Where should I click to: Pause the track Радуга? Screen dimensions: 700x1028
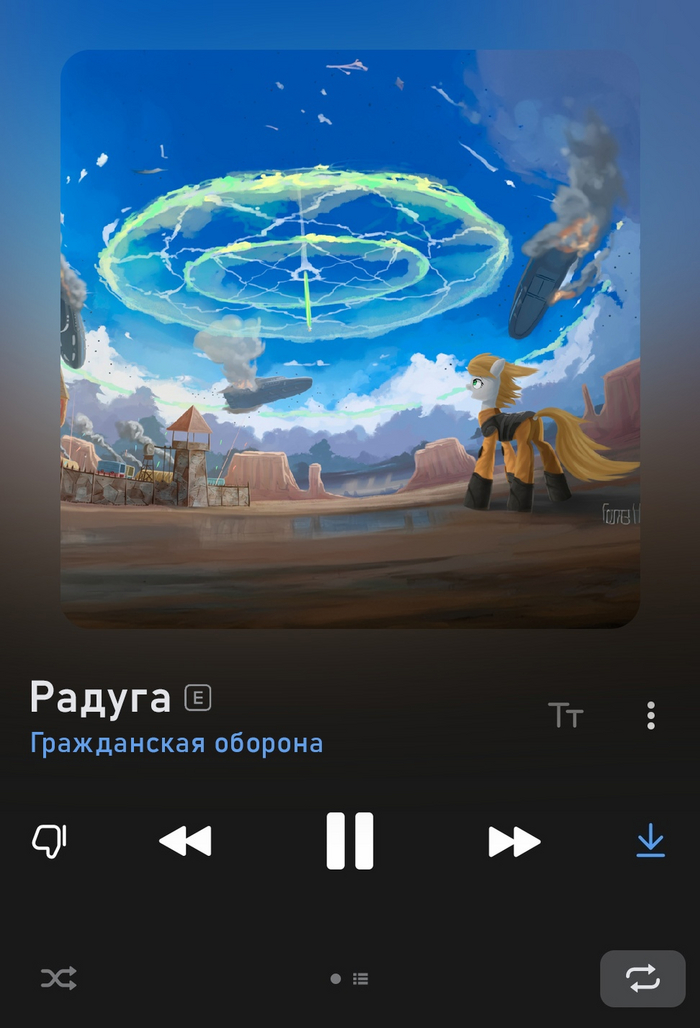[349, 840]
